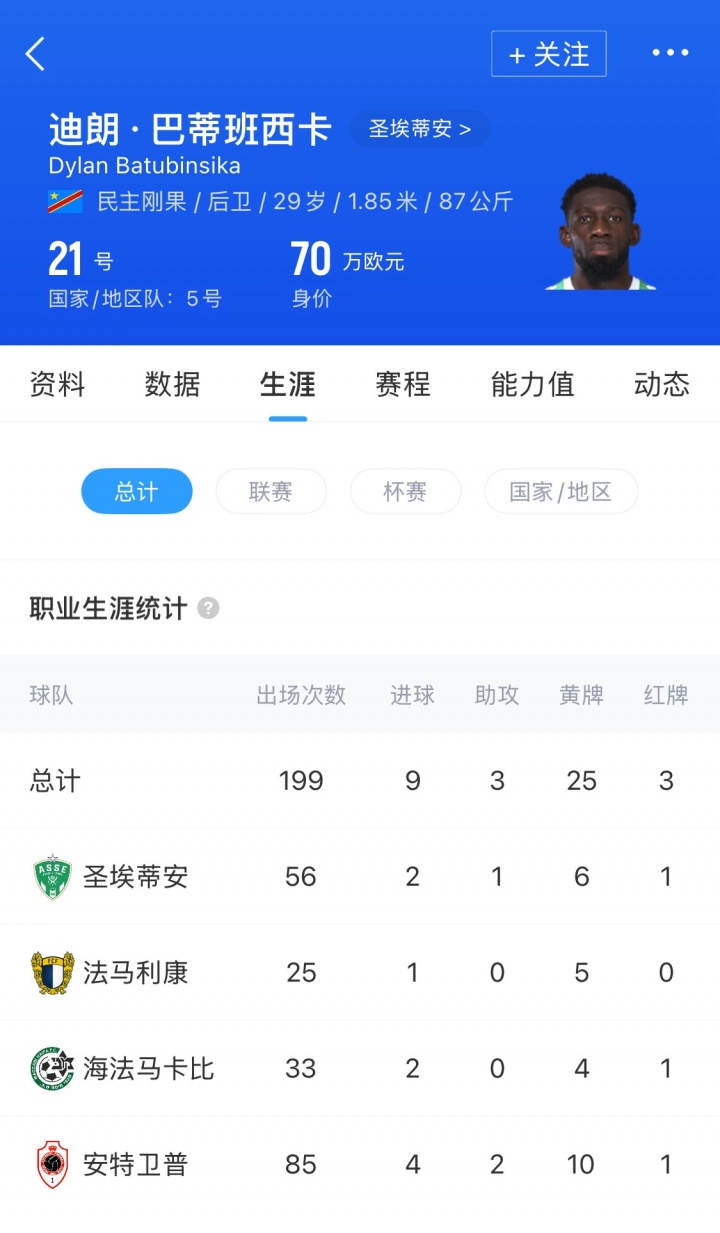Switch to the 数据 tab
Viewport: 720px width, 1233px height.
172,384
